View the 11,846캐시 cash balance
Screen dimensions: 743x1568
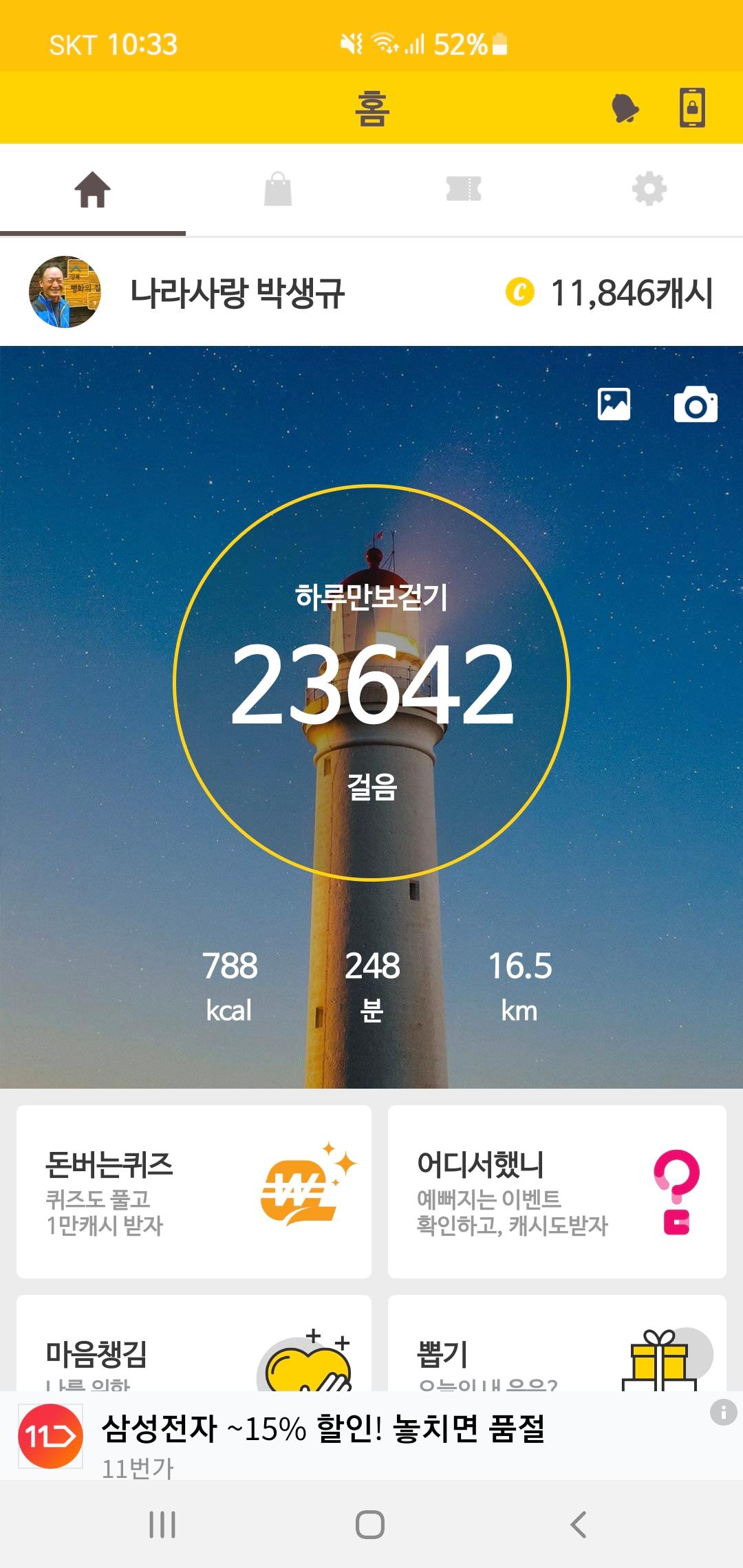tap(610, 293)
